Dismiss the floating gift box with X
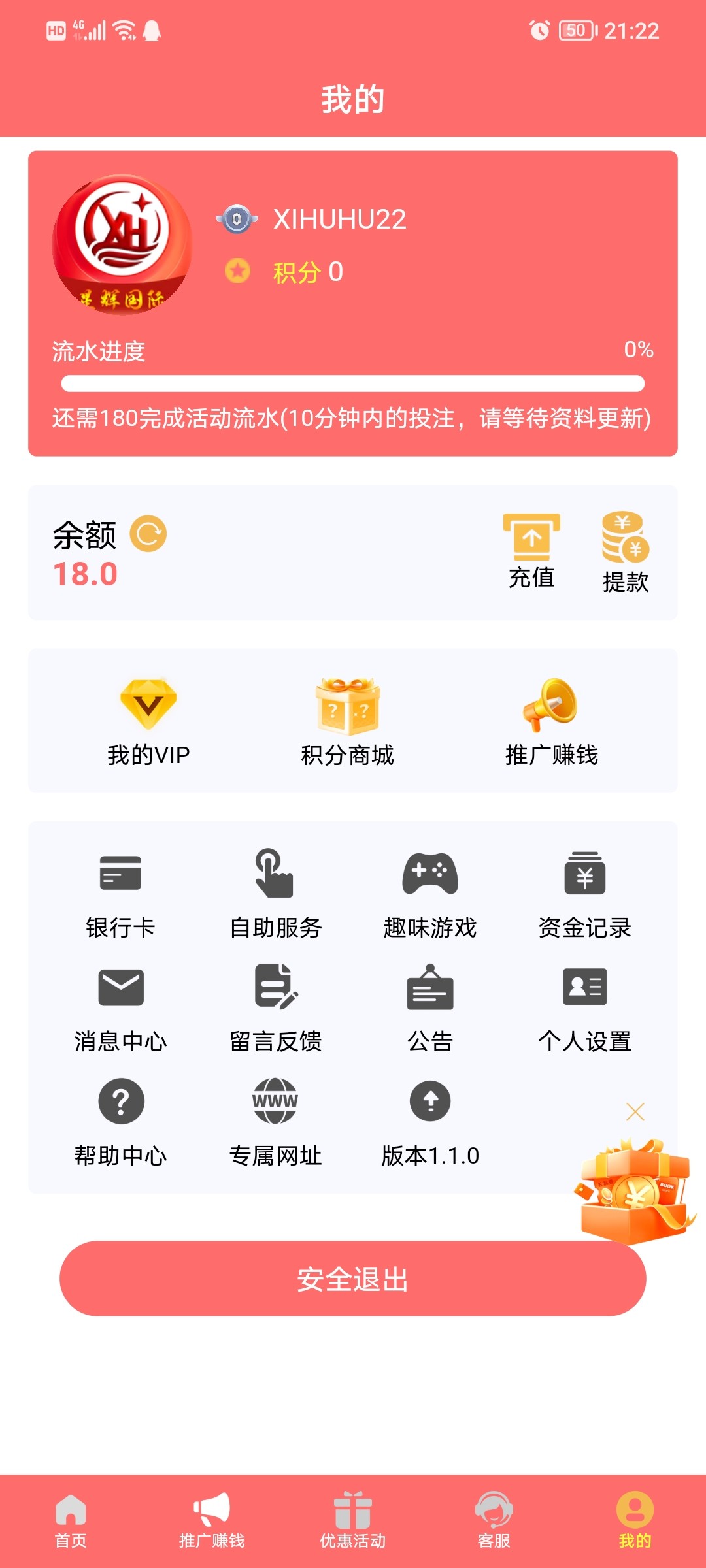706x1568 pixels. pyautogui.click(x=635, y=1111)
